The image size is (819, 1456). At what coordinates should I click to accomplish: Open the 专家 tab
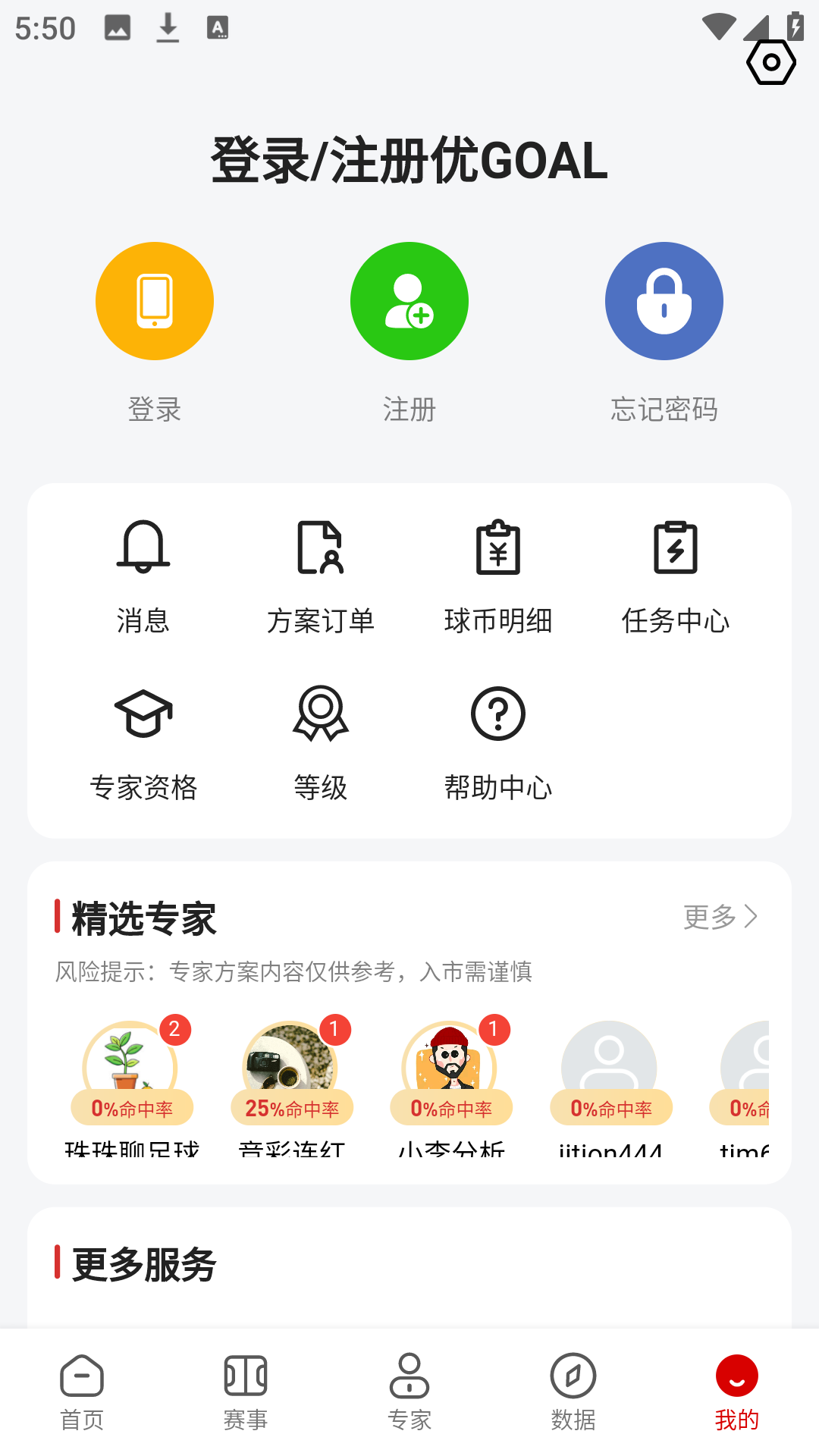[409, 1395]
